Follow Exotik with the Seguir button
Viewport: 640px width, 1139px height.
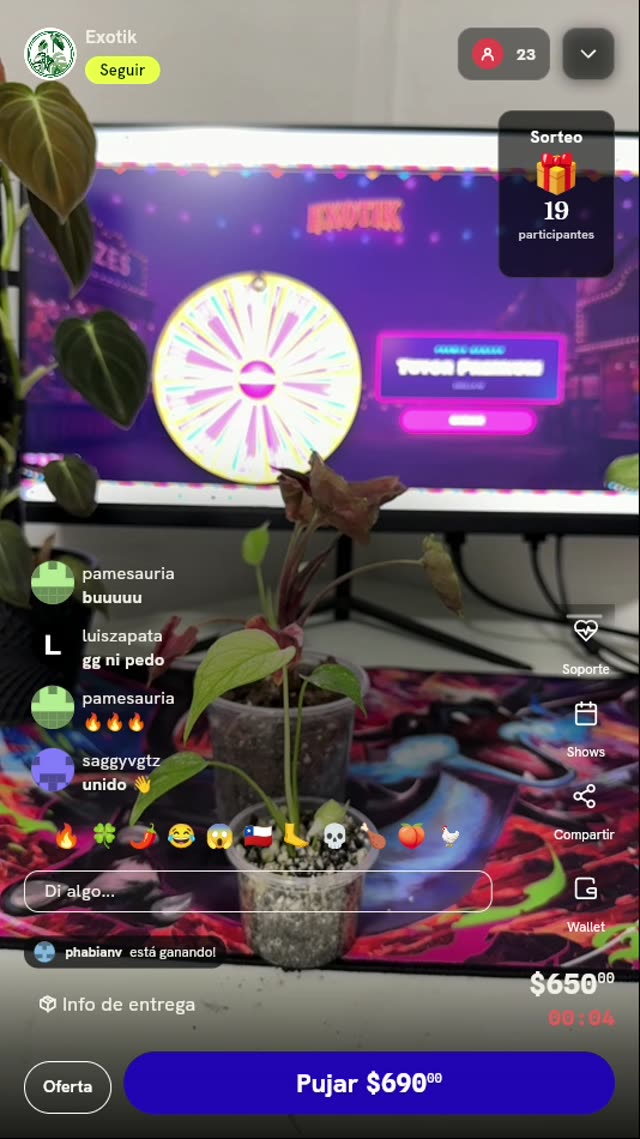(x=122, y=70)
